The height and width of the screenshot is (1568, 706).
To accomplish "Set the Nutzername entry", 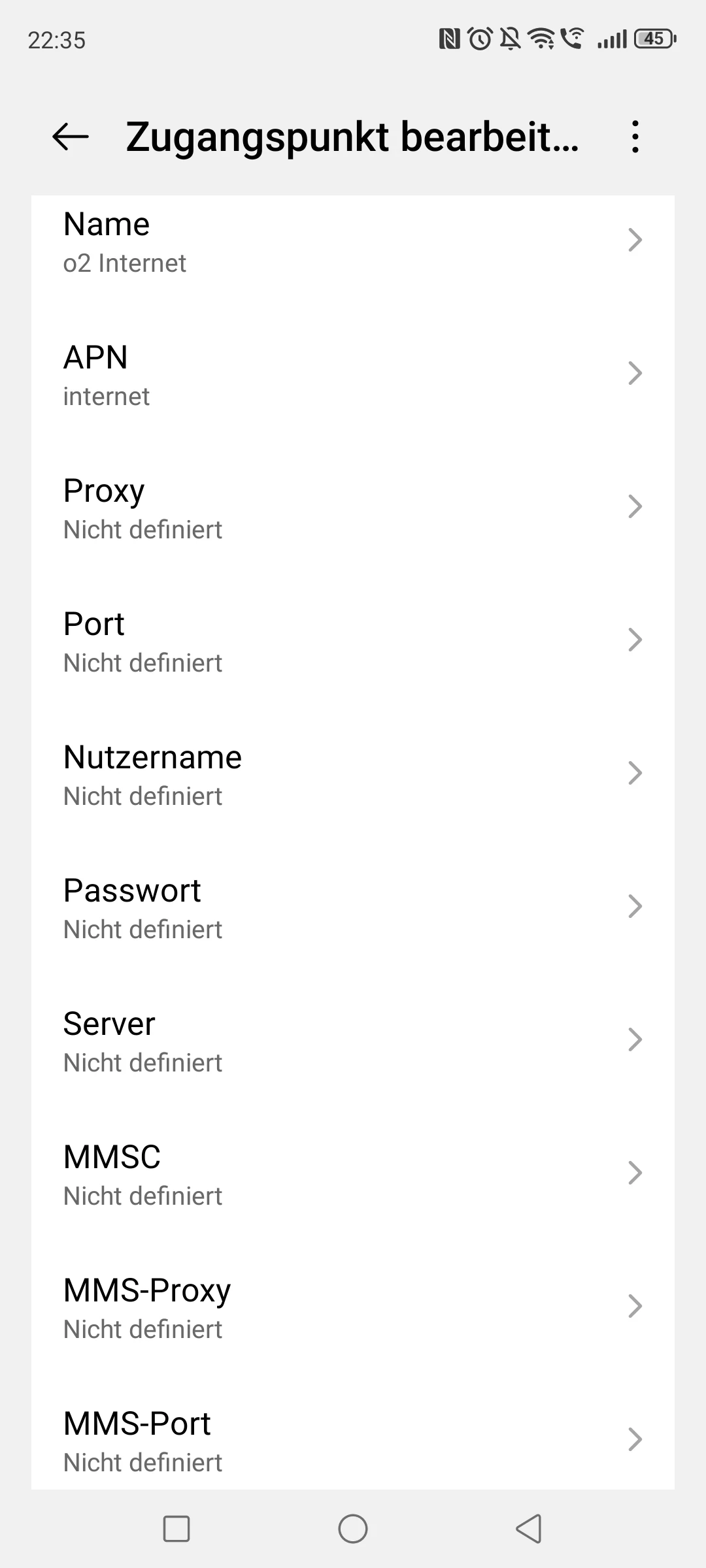I will pyautogui.click(x=353, y=775).
